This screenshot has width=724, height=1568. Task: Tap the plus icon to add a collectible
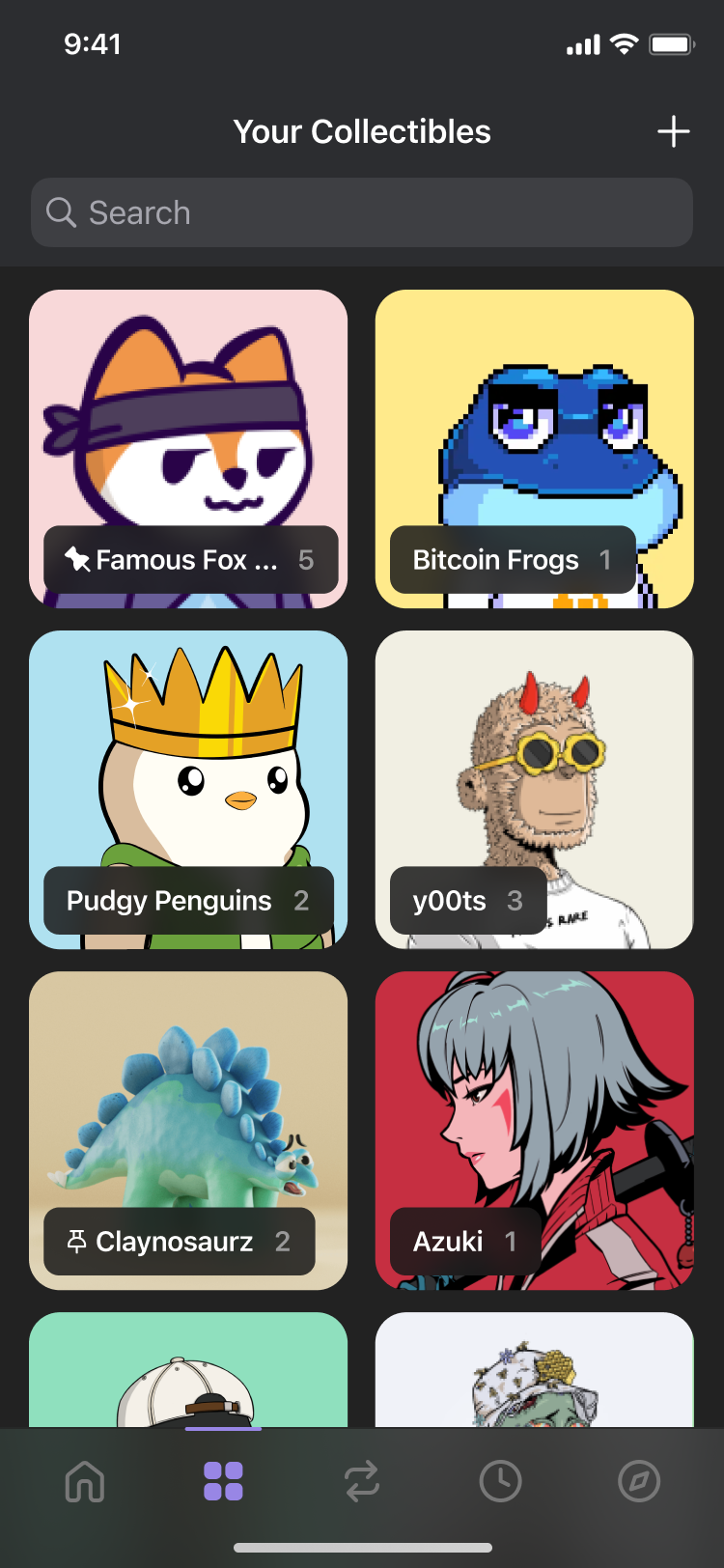tap(673, 131)
